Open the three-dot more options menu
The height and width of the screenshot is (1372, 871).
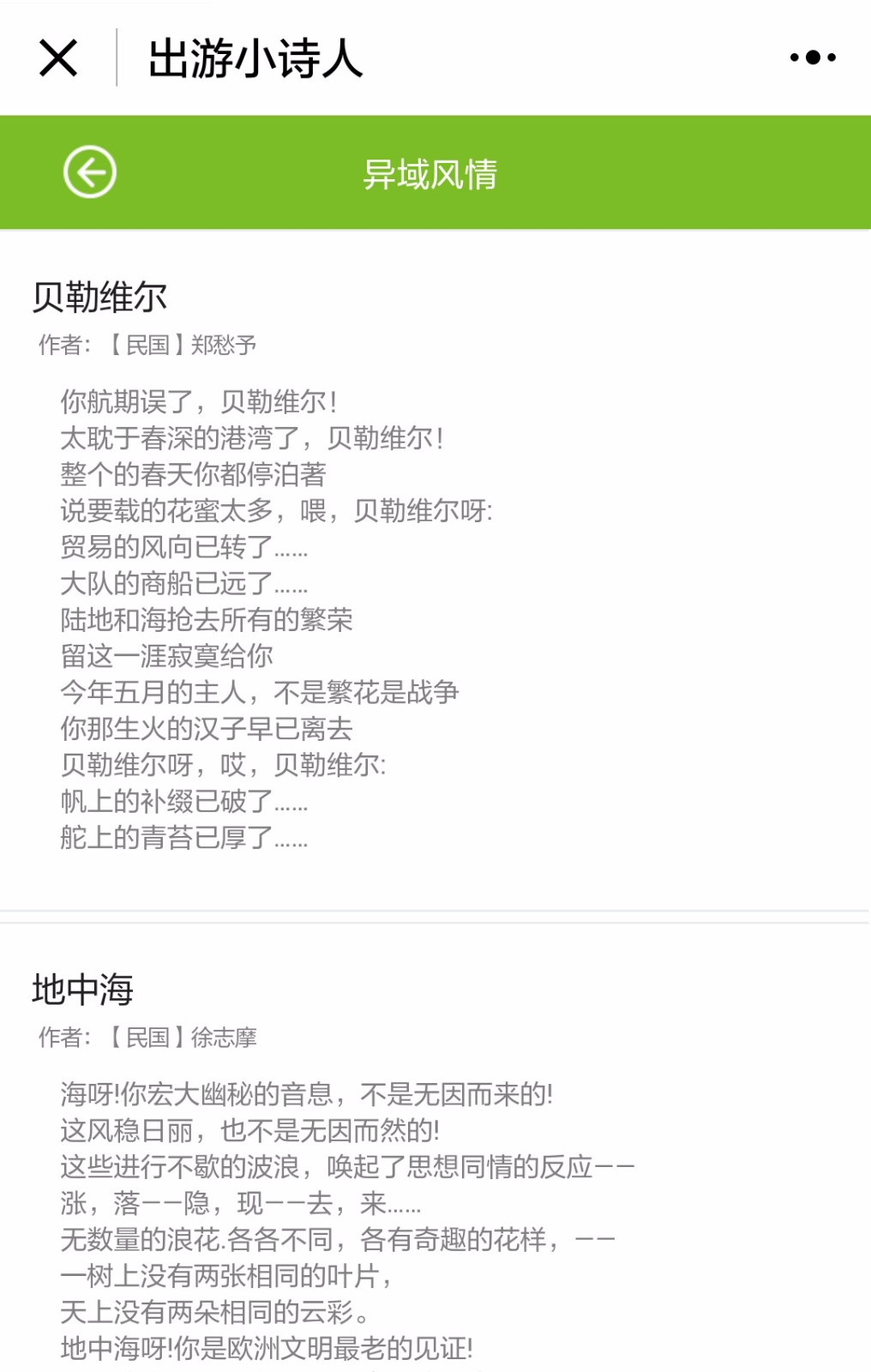[x=813, y=57]
